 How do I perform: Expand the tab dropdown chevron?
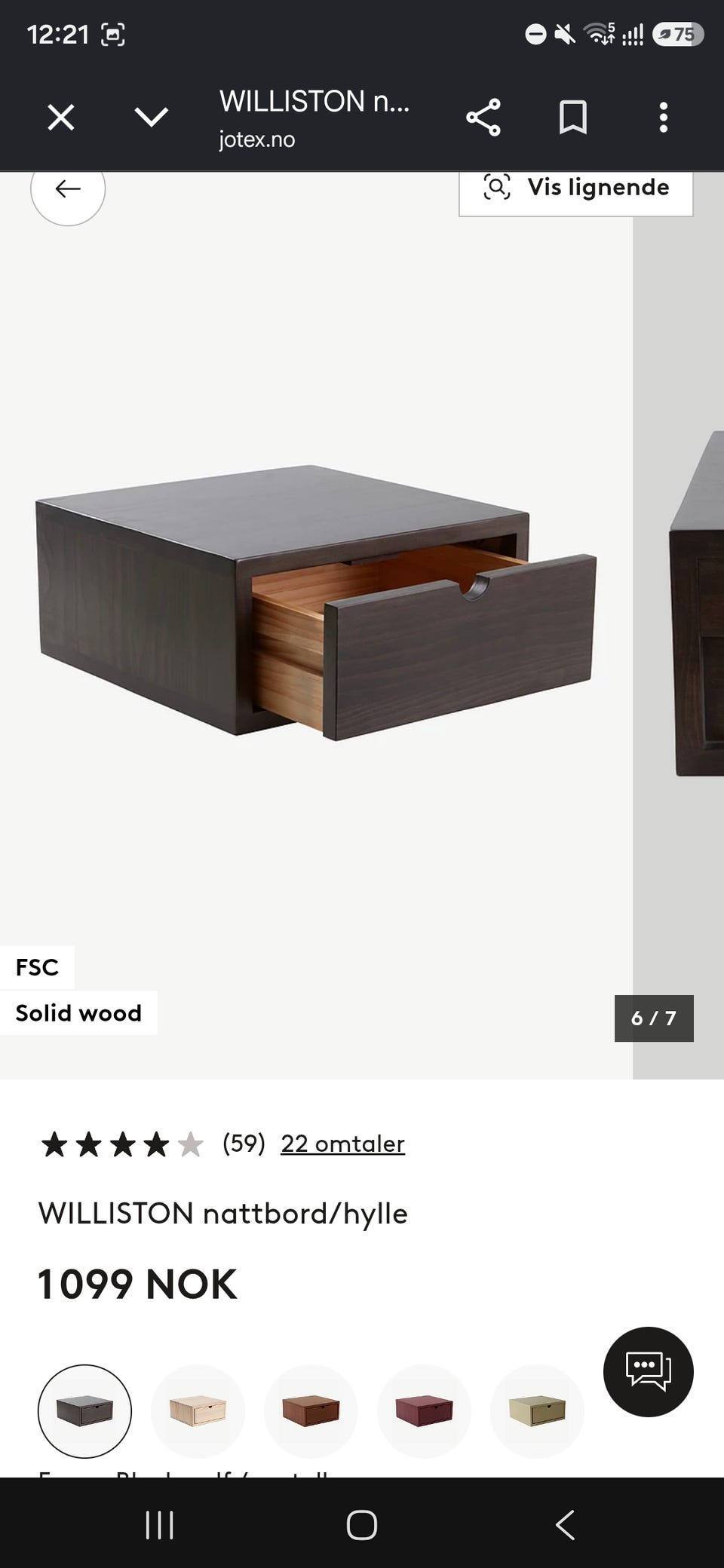[x=151, y=118]
